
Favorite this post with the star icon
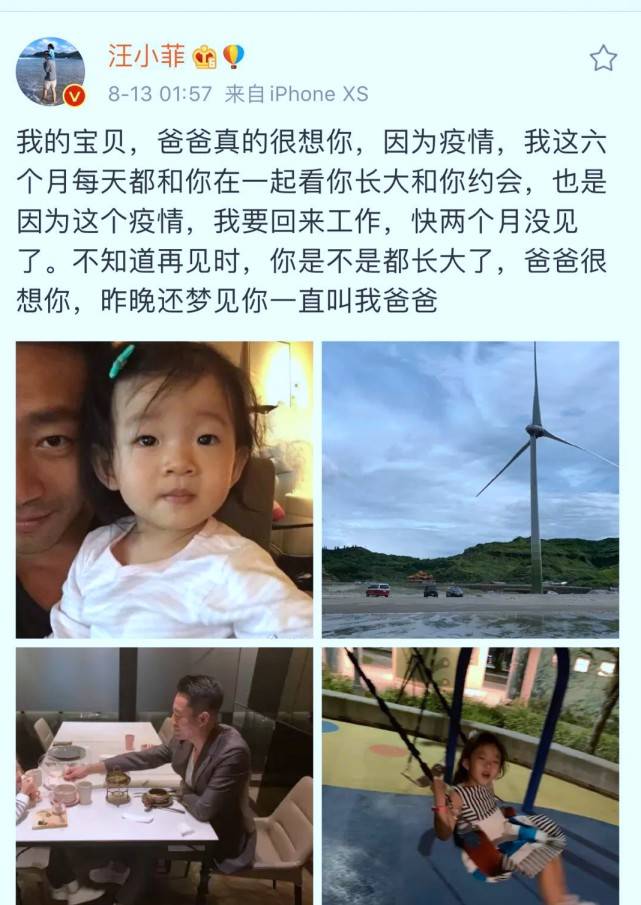pos(603,58)
